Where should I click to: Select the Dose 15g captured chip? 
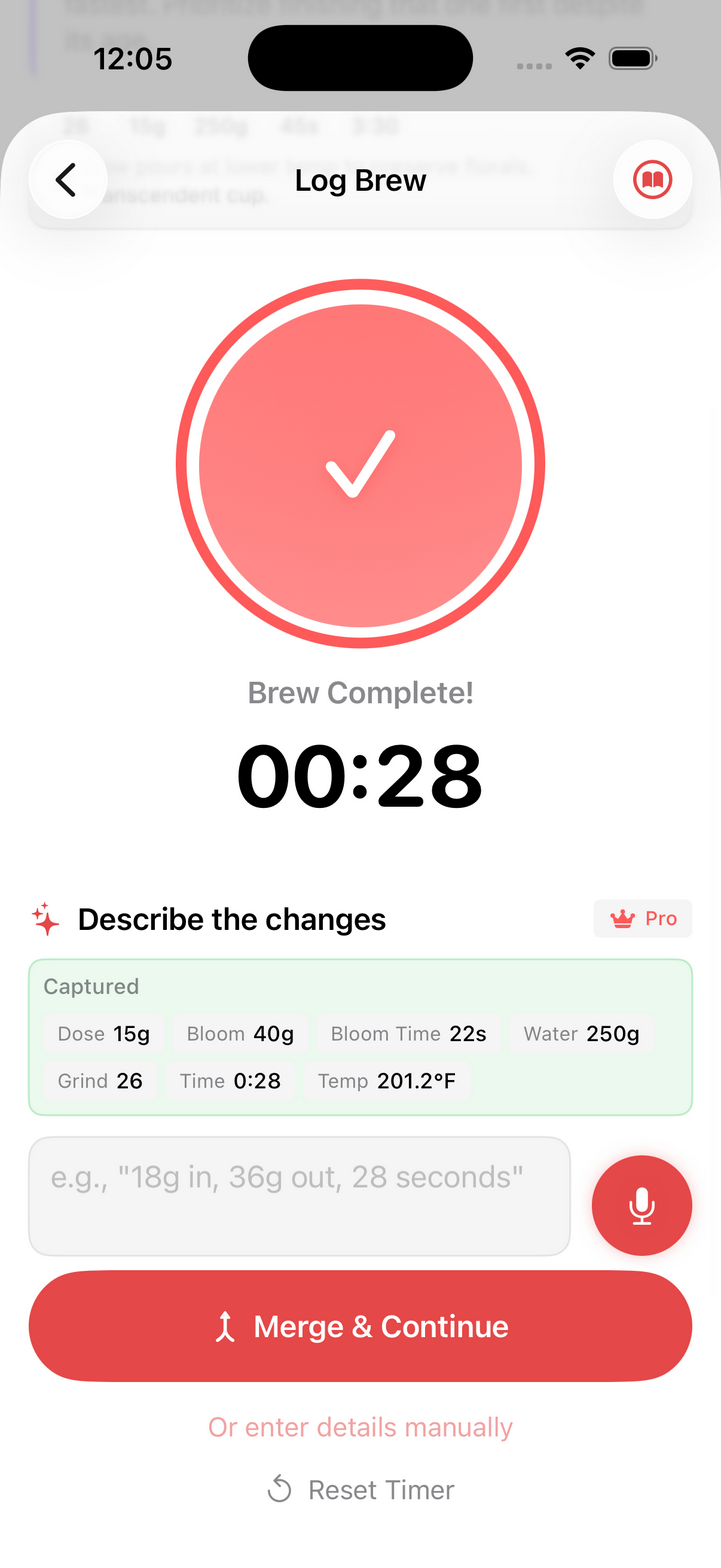104,1034
